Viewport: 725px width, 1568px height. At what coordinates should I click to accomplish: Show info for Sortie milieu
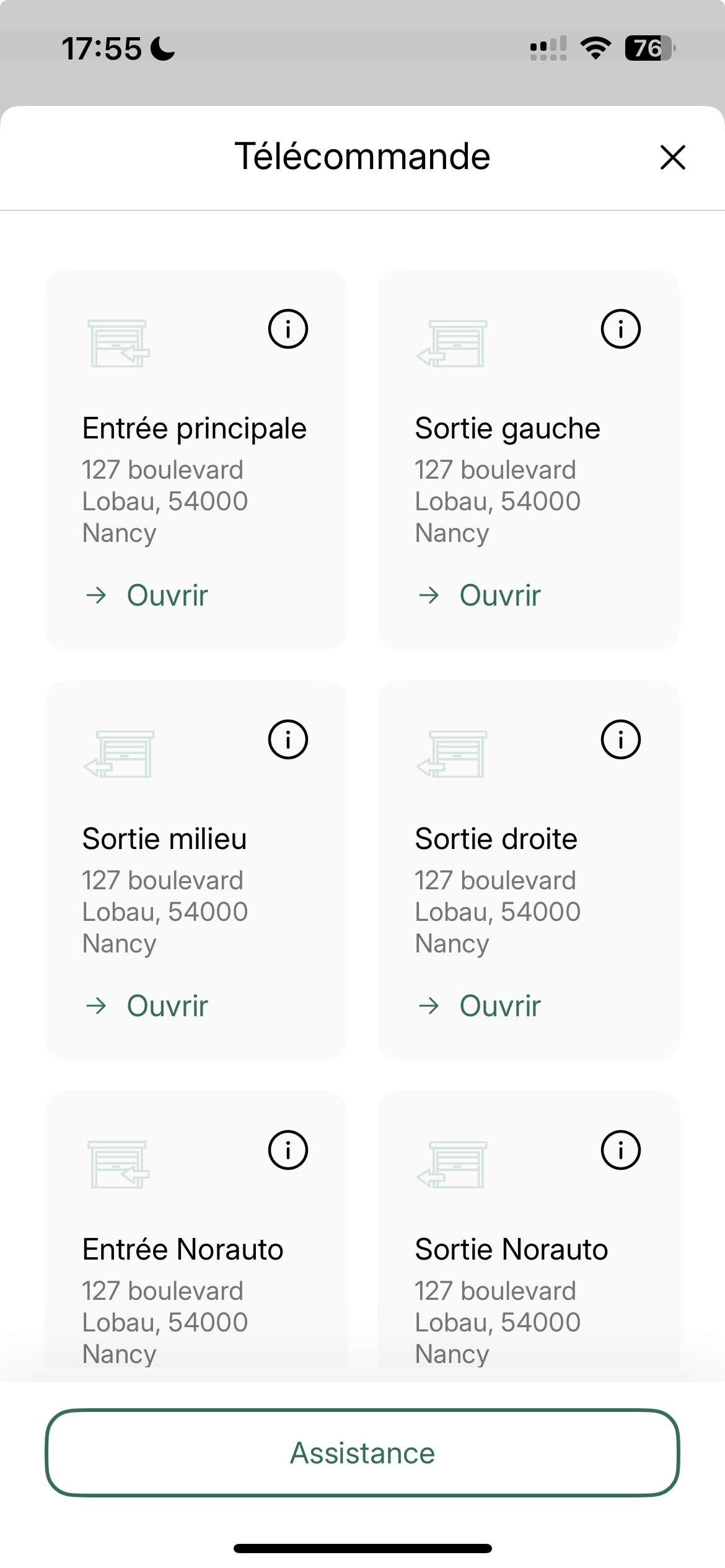(x=288, y=739)
